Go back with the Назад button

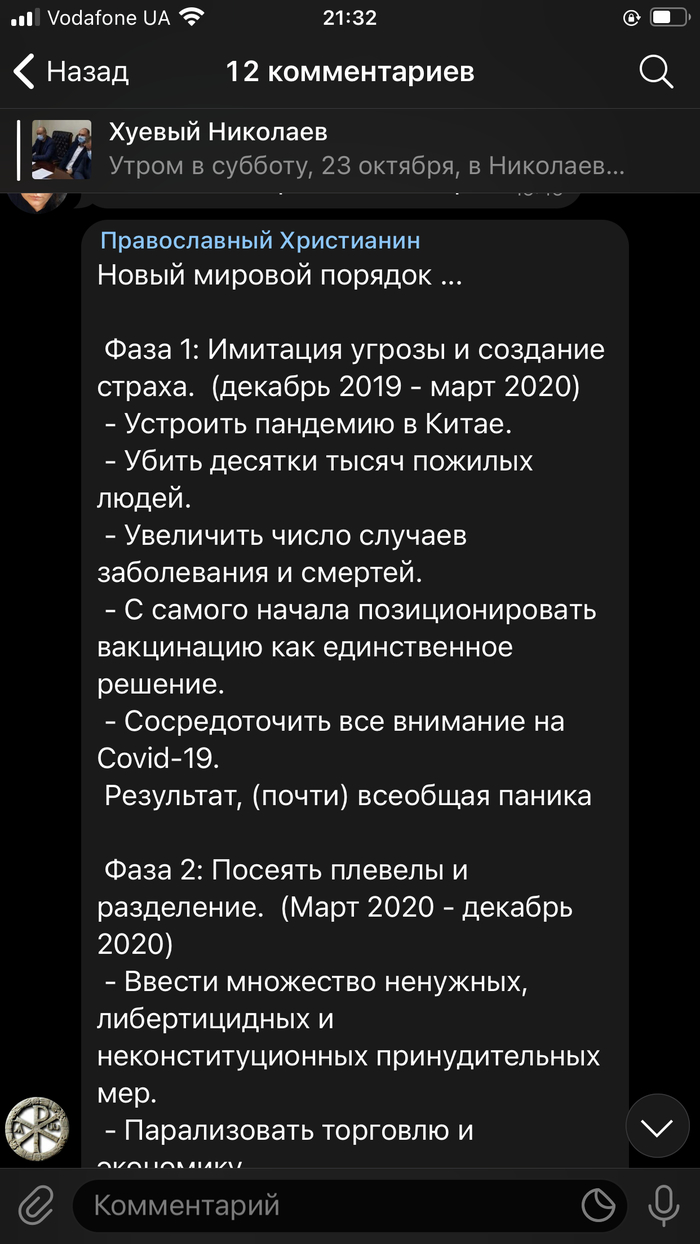[70, 72]
